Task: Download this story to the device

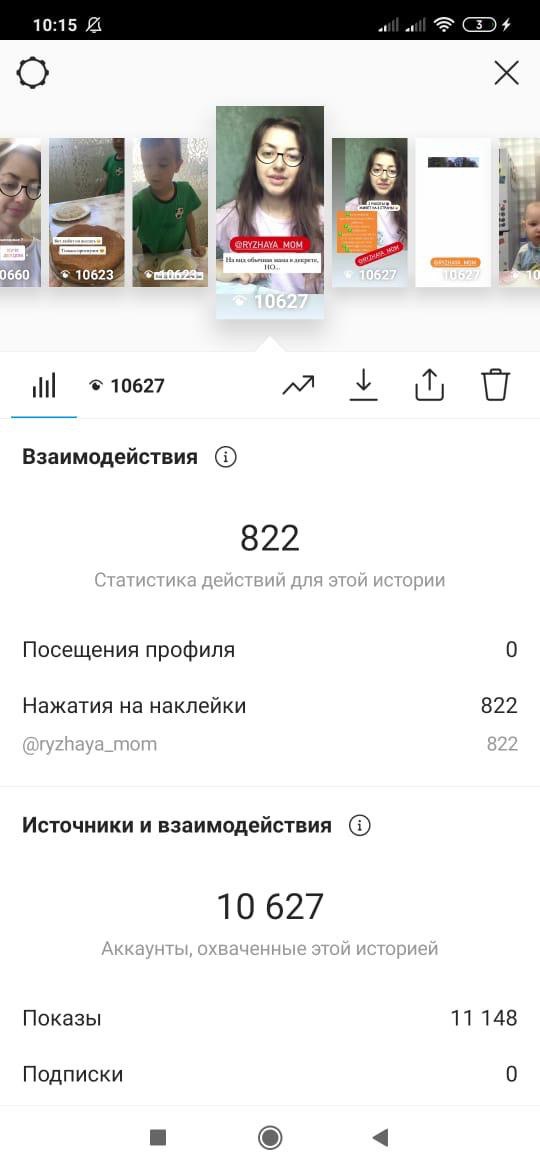Action: click(x=363, y=385)
